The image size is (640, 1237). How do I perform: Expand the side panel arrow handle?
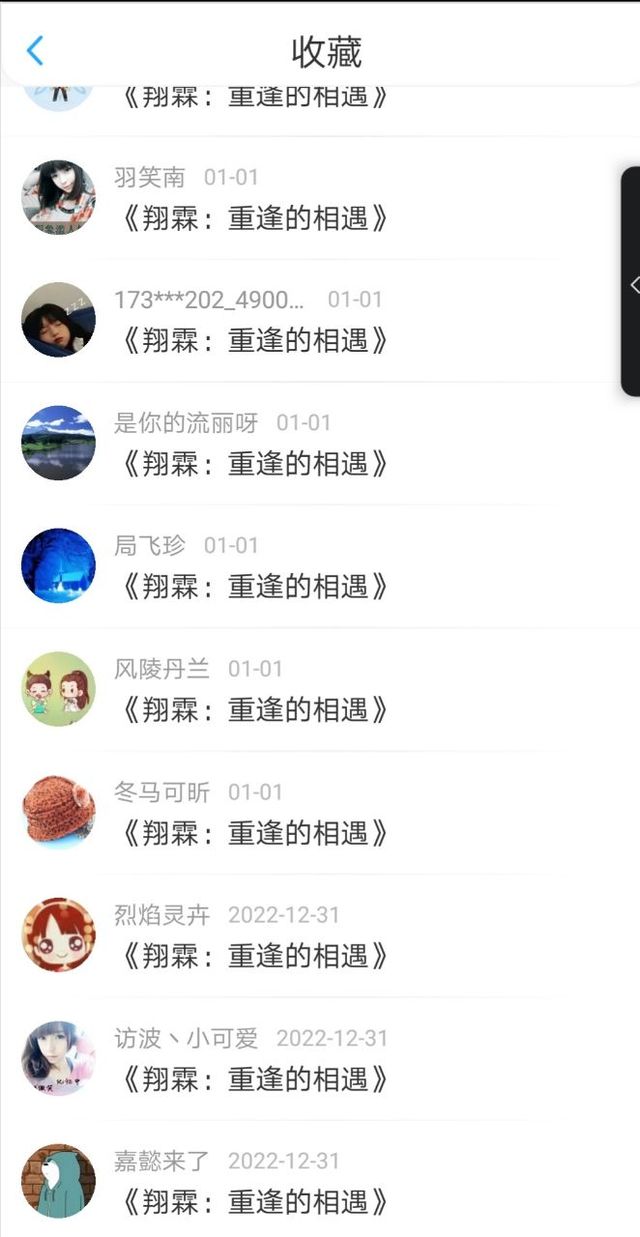tap(632, 285)
